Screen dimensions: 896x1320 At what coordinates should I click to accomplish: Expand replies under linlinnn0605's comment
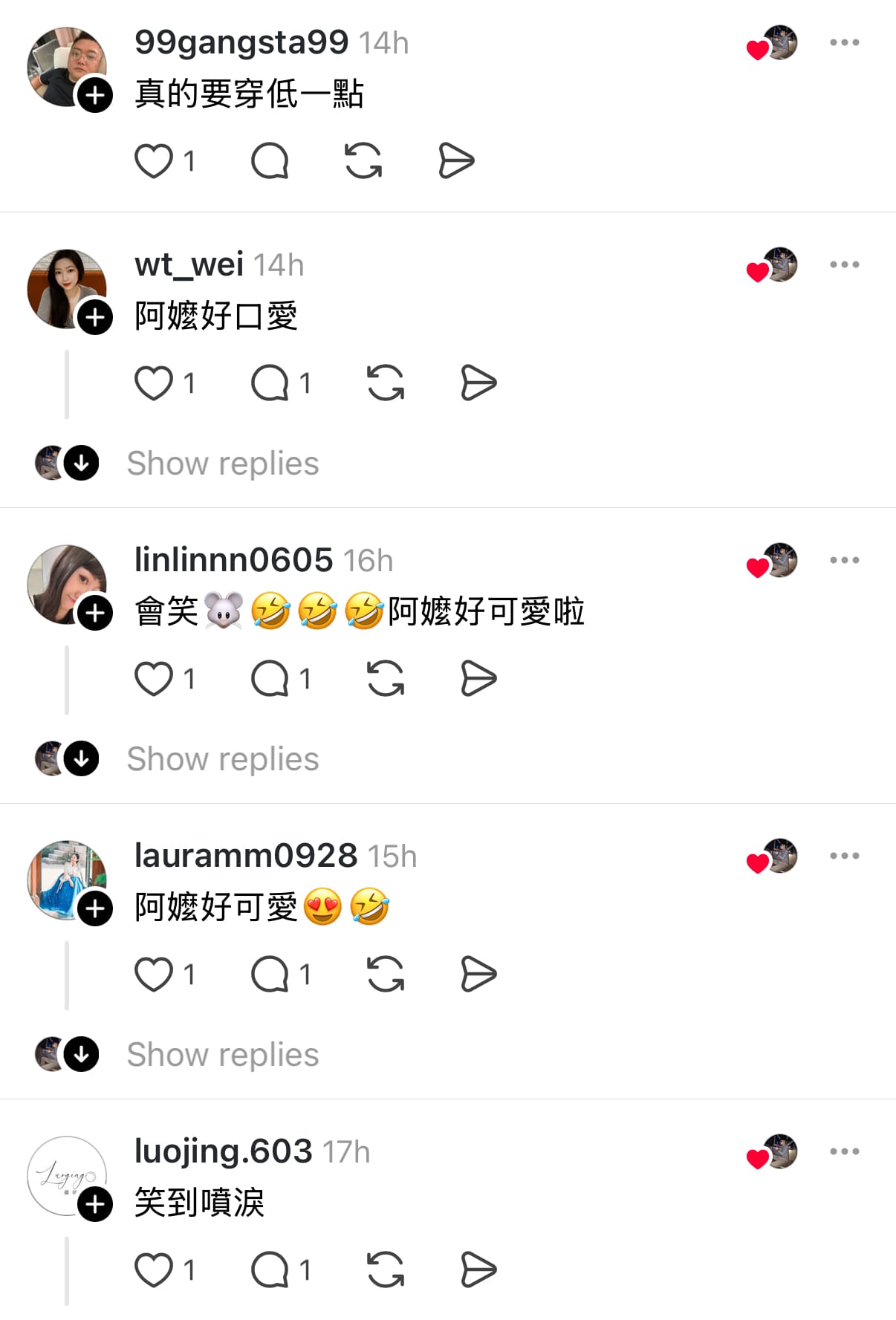(222, 759)
